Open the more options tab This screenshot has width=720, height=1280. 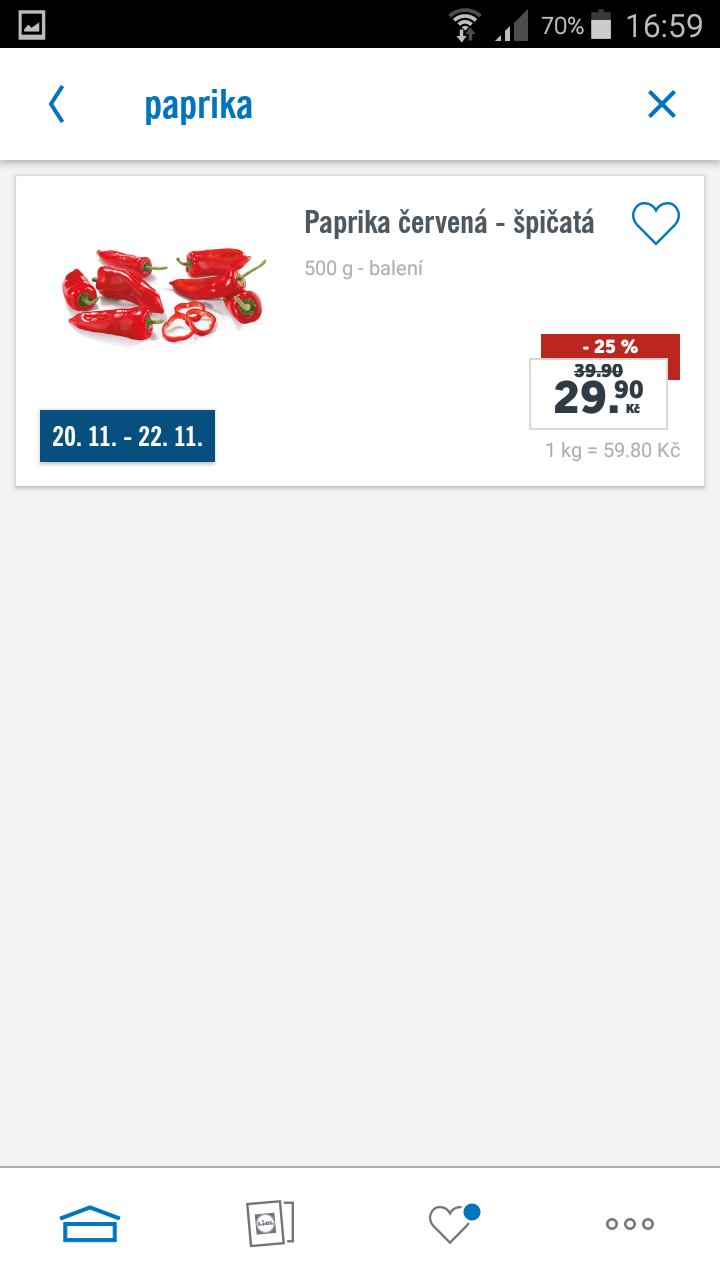(630, 1224)
